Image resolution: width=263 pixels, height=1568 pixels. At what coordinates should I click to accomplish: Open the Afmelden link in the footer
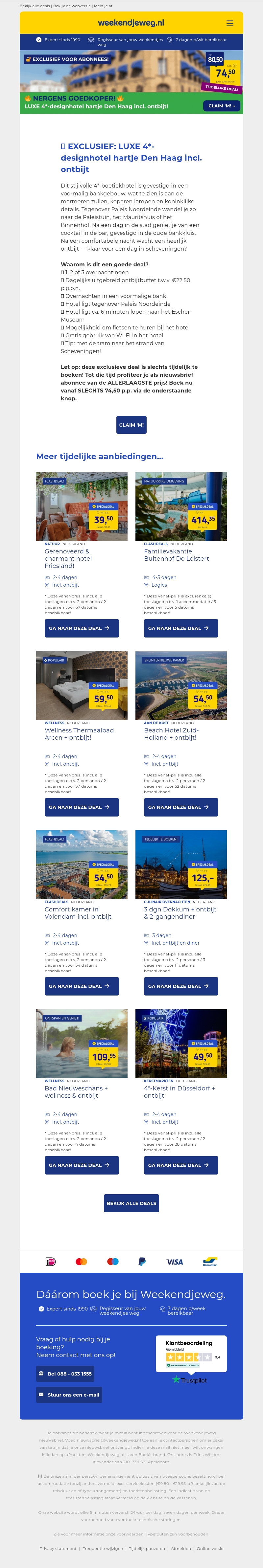181,1549
